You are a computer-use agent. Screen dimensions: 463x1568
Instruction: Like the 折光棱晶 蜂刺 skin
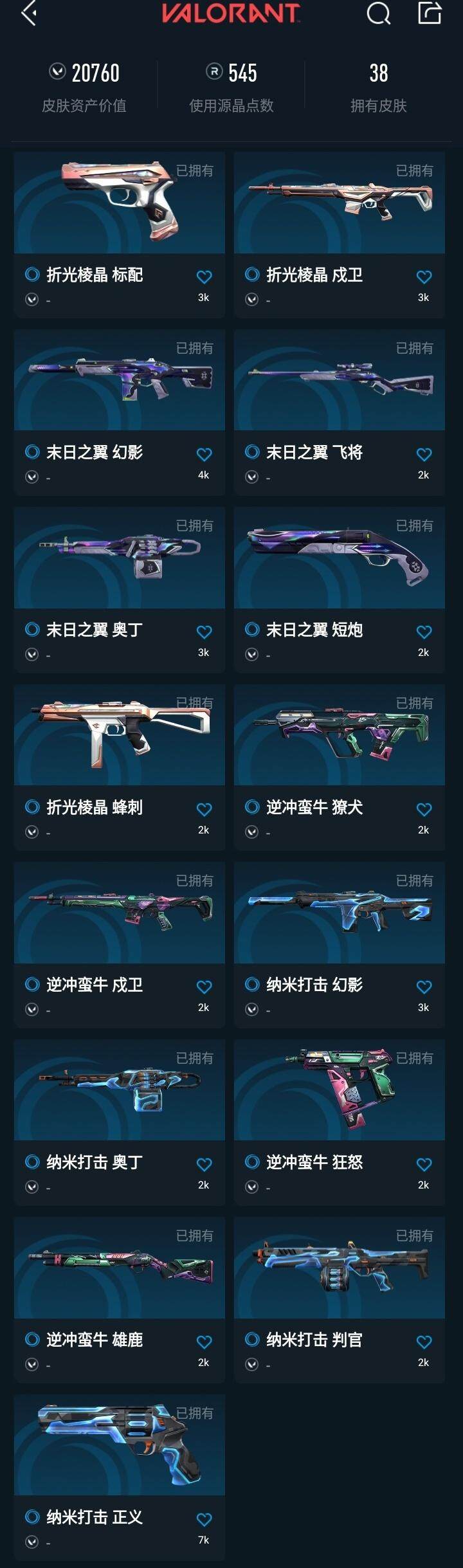coord(204,810)
